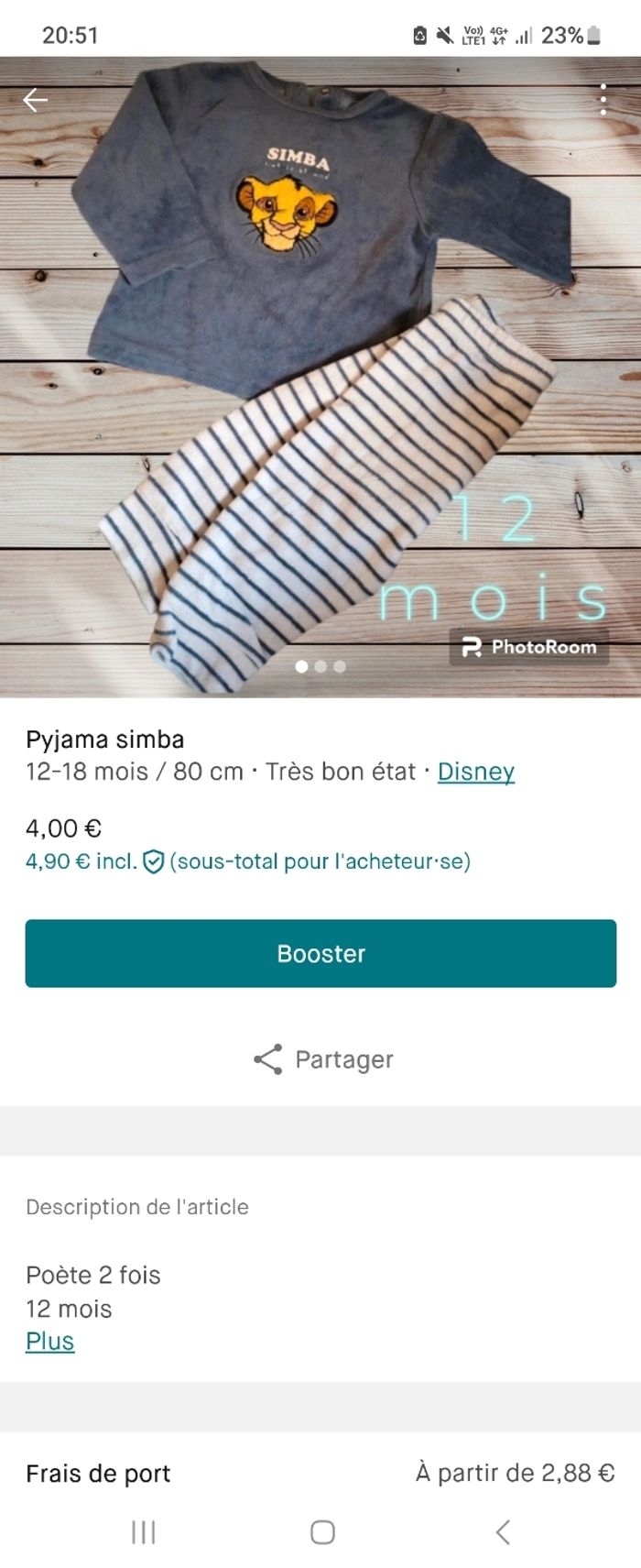View buyer protection shield info
Image resolution: width=641 pixels, height=1568 pixels.
(x=153, y=861)
